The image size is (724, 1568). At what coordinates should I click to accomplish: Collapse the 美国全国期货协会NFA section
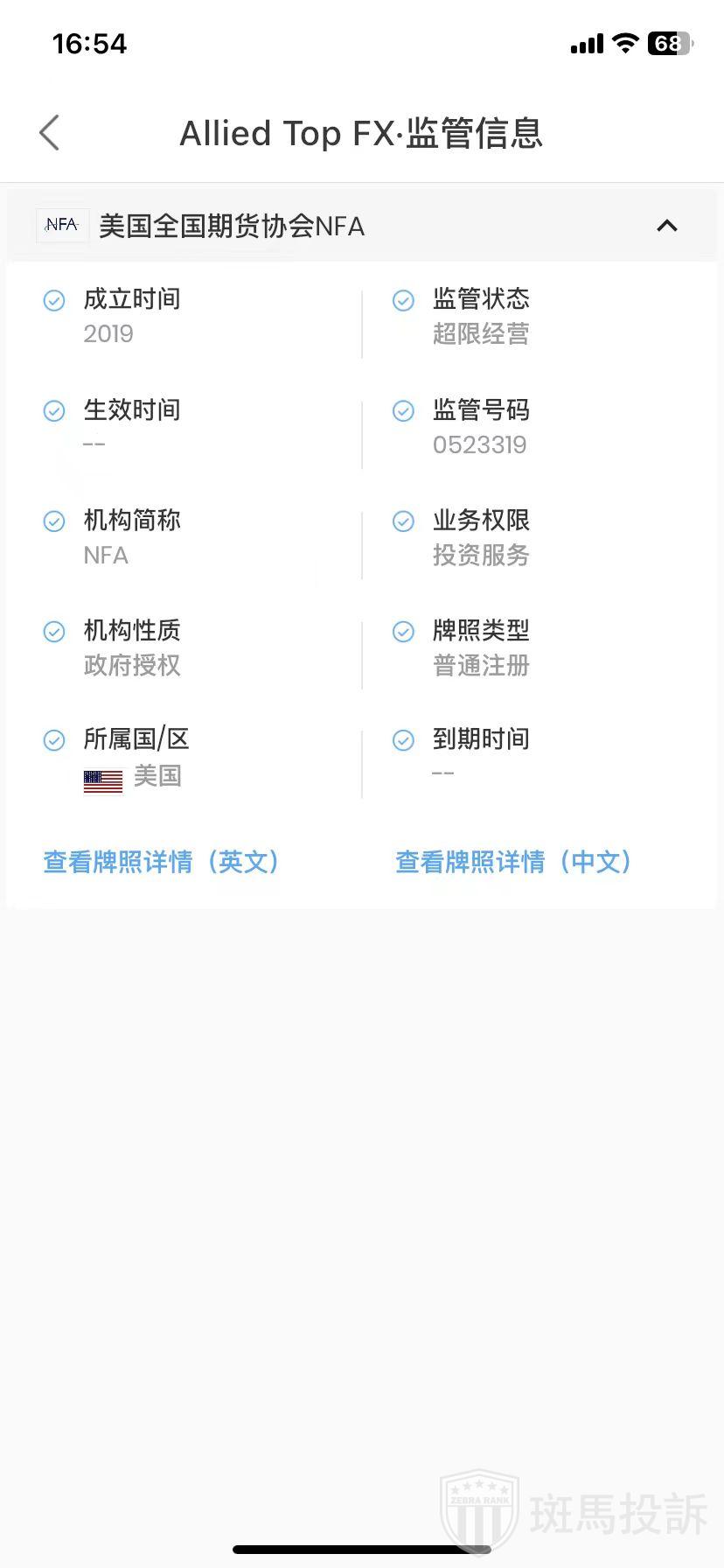tap(666, 226)
